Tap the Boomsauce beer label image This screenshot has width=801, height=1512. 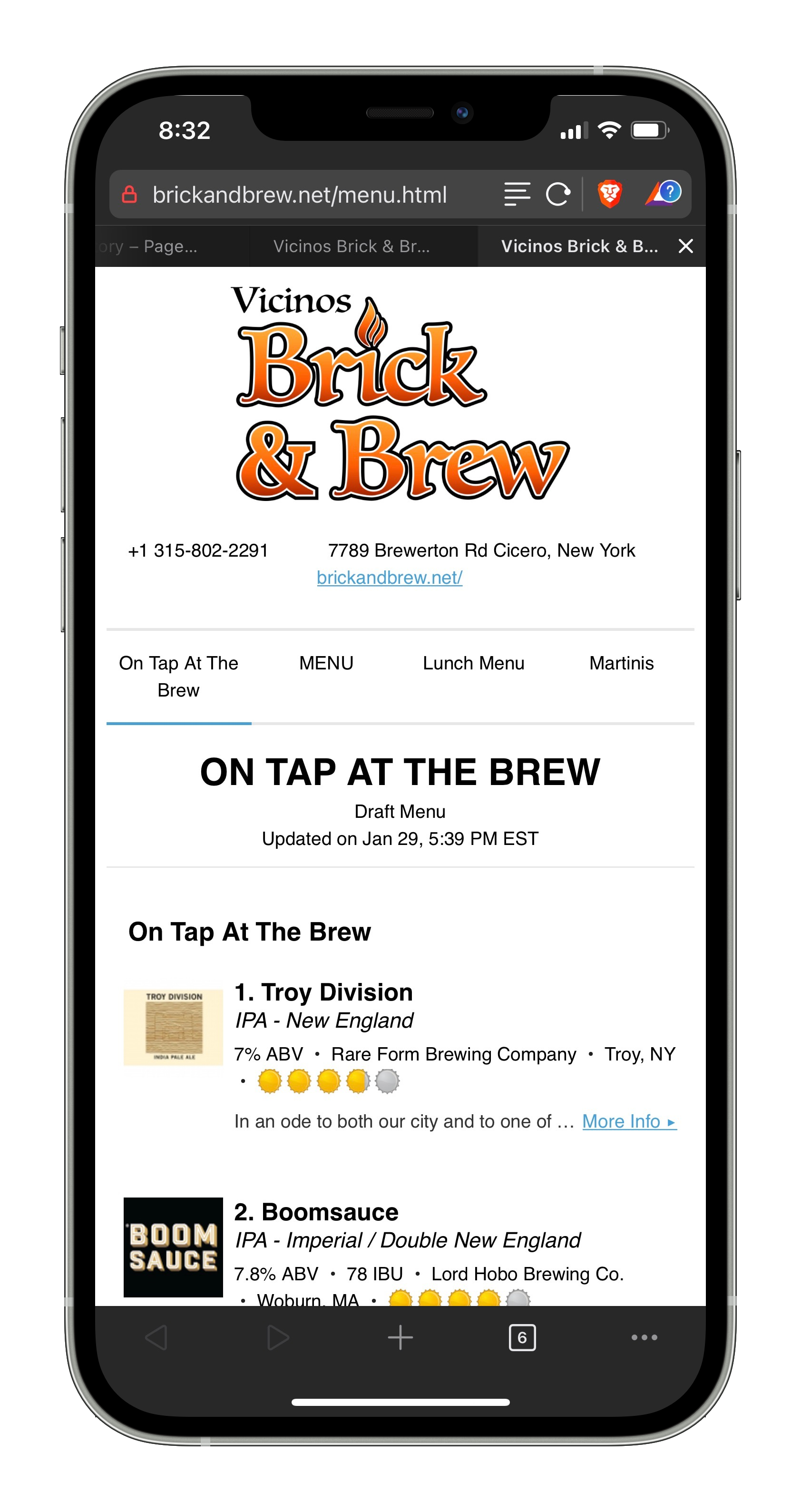(x=173, y=1247)
